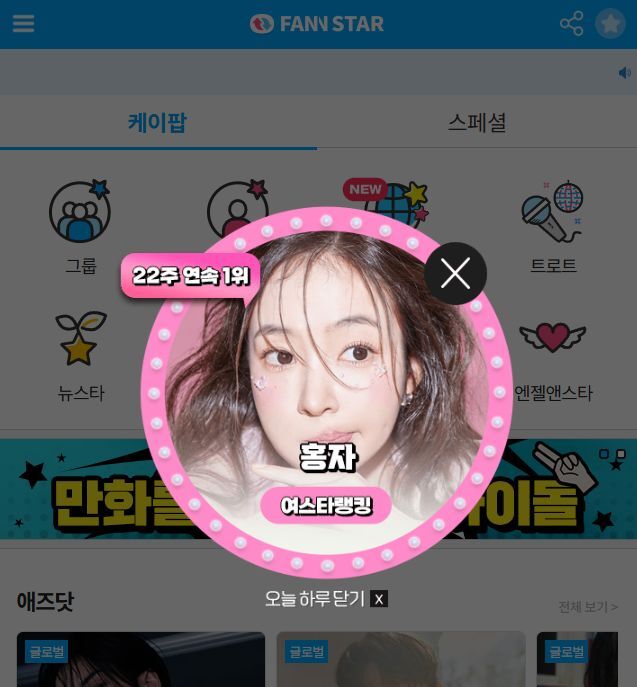Image resolution: width=637 pixels, height=687 pixels.
Task: Open the 뉴스타 category
Action: click(x=80, y=352)
